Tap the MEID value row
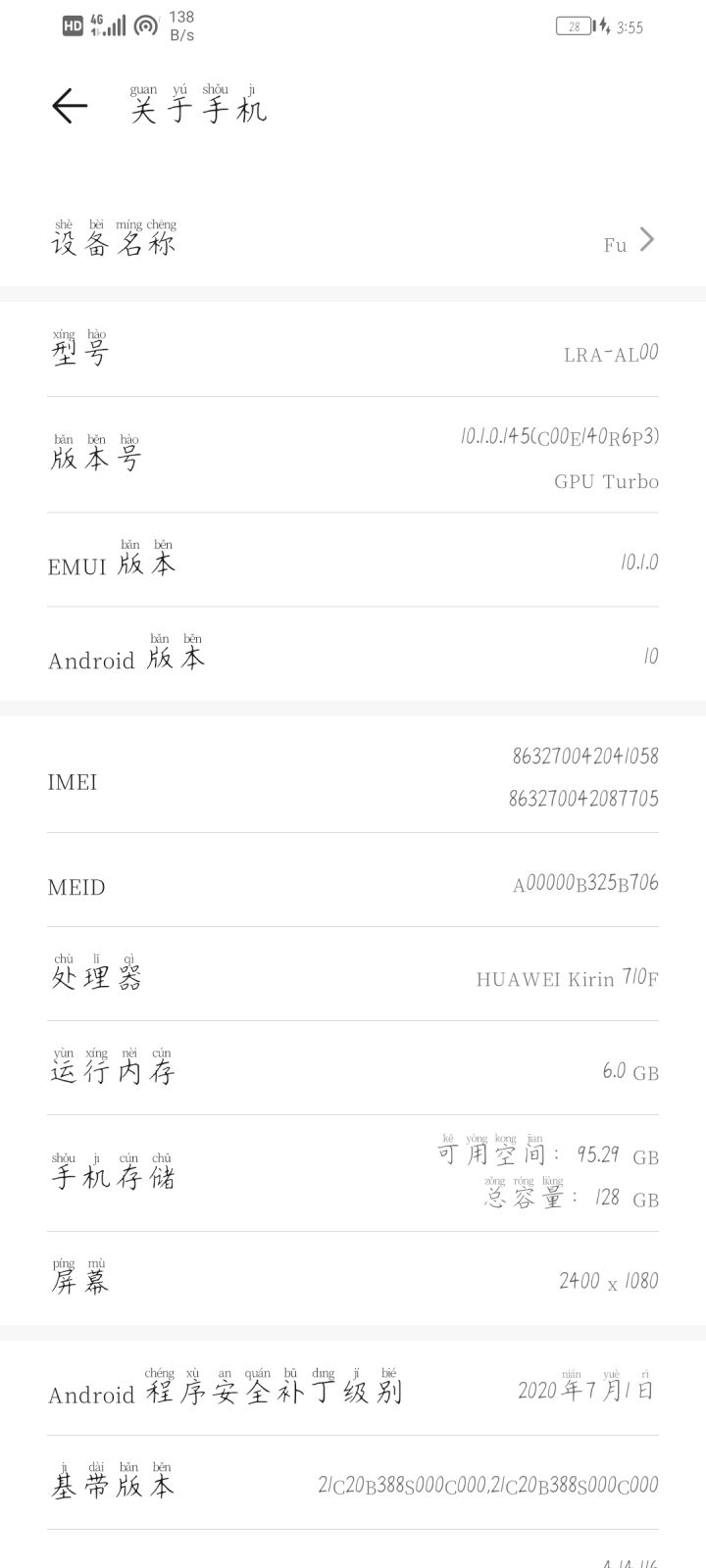Image resolution: width=706 pixels, height=1568 pixels. click(353, 886)
